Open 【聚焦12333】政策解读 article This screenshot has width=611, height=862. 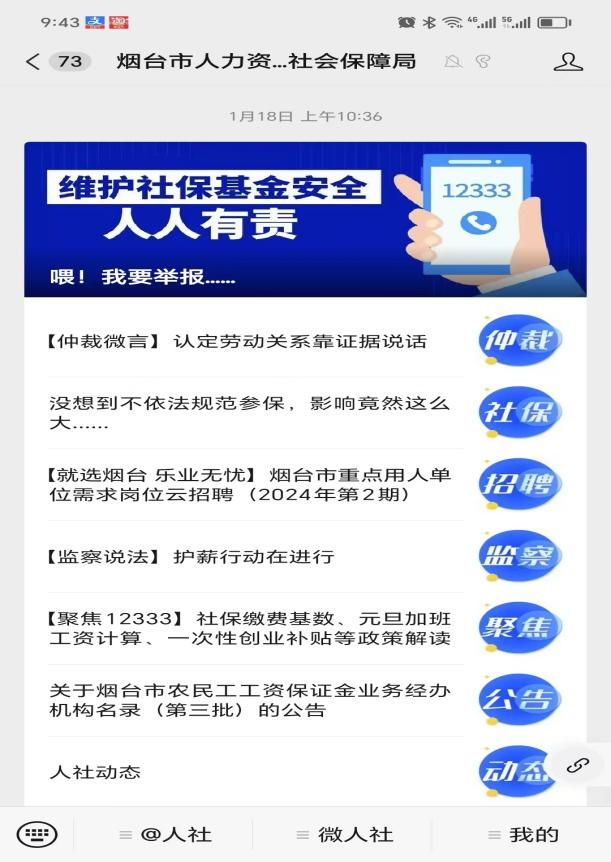(250, 628)
